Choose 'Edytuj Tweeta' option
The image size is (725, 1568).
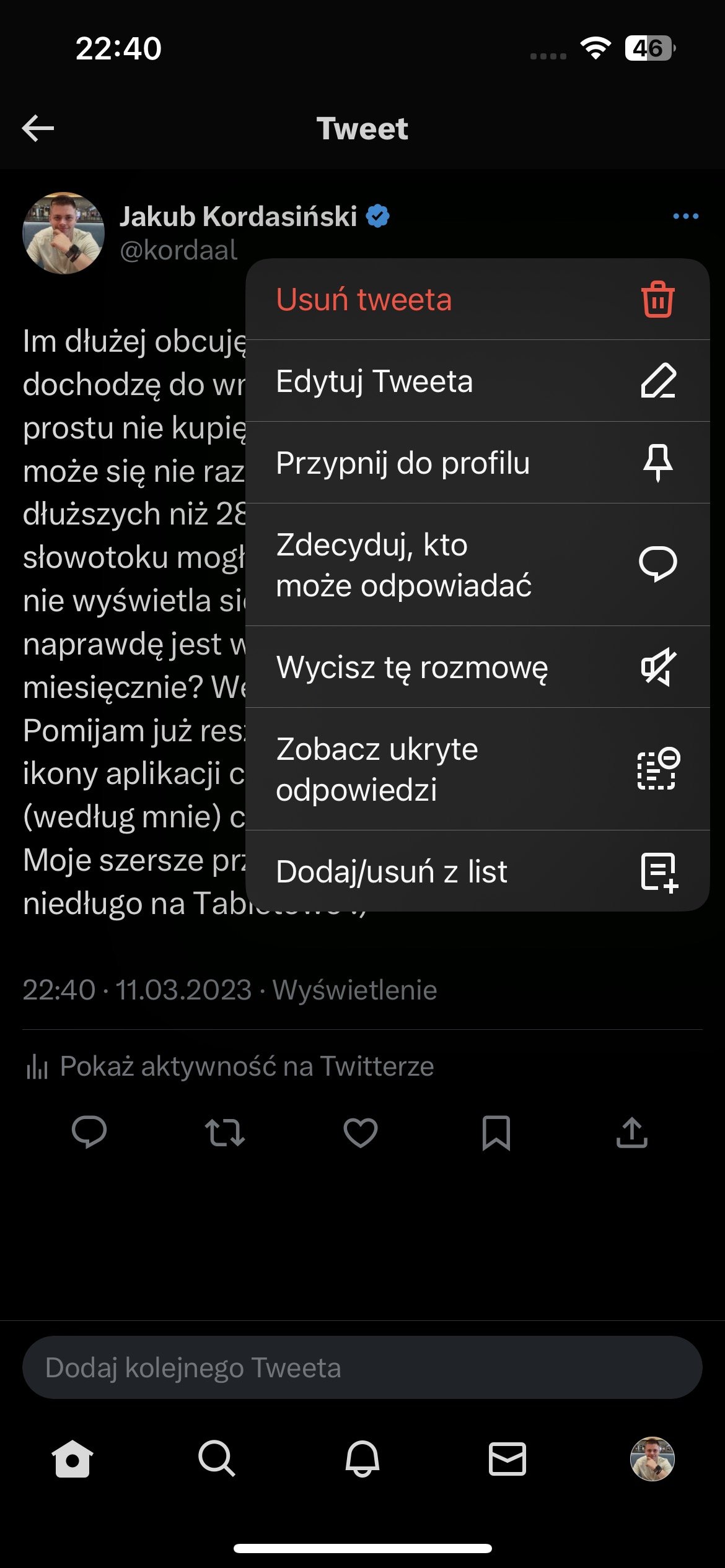(x=477, y=381)
